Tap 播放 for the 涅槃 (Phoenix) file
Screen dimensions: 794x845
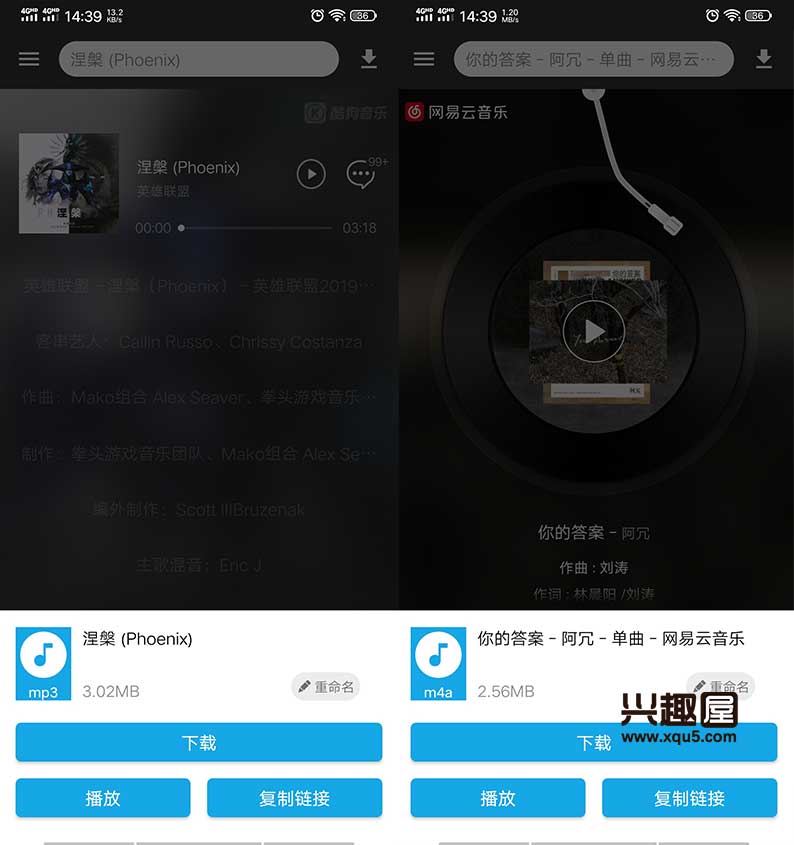tap(103, 798)
